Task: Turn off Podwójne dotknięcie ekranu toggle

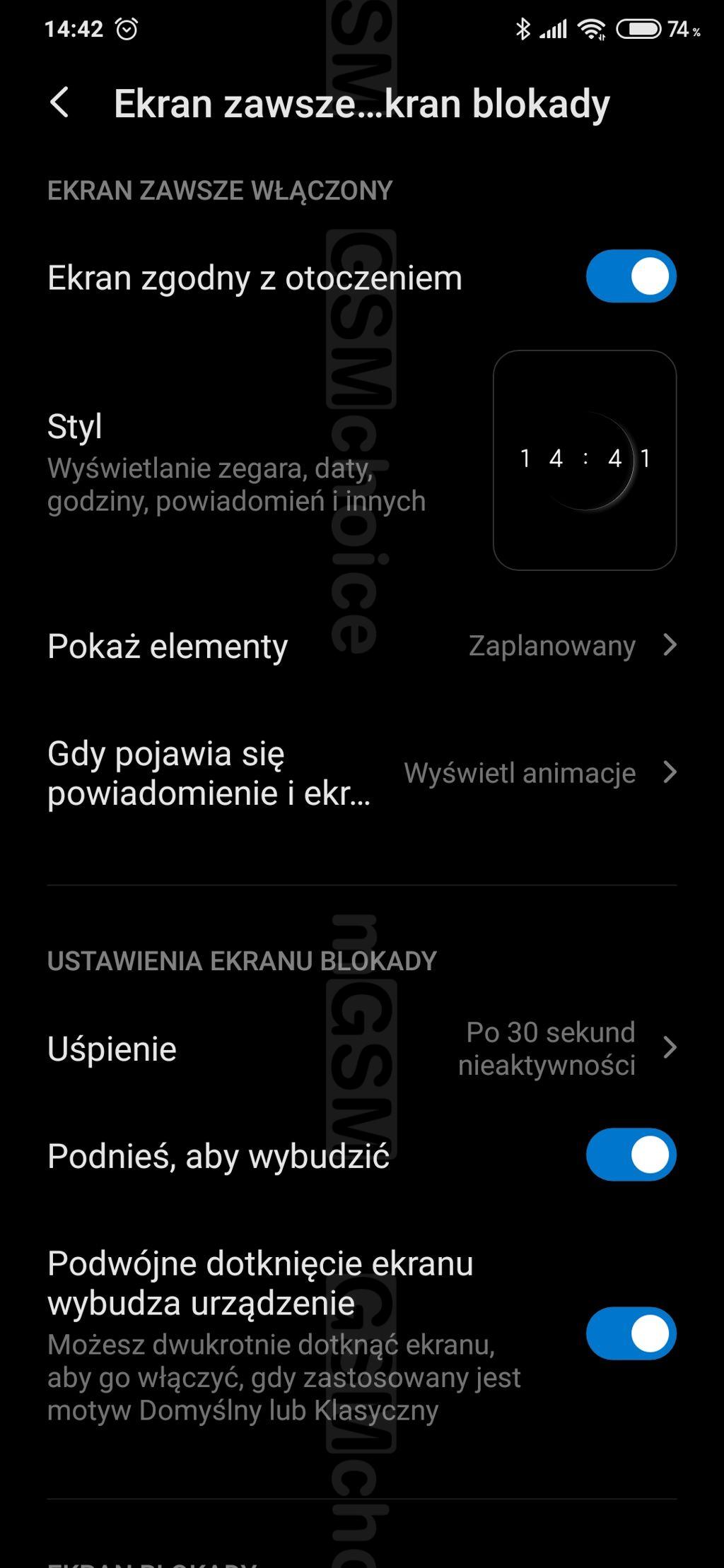Action: (x=631, y=1333)
